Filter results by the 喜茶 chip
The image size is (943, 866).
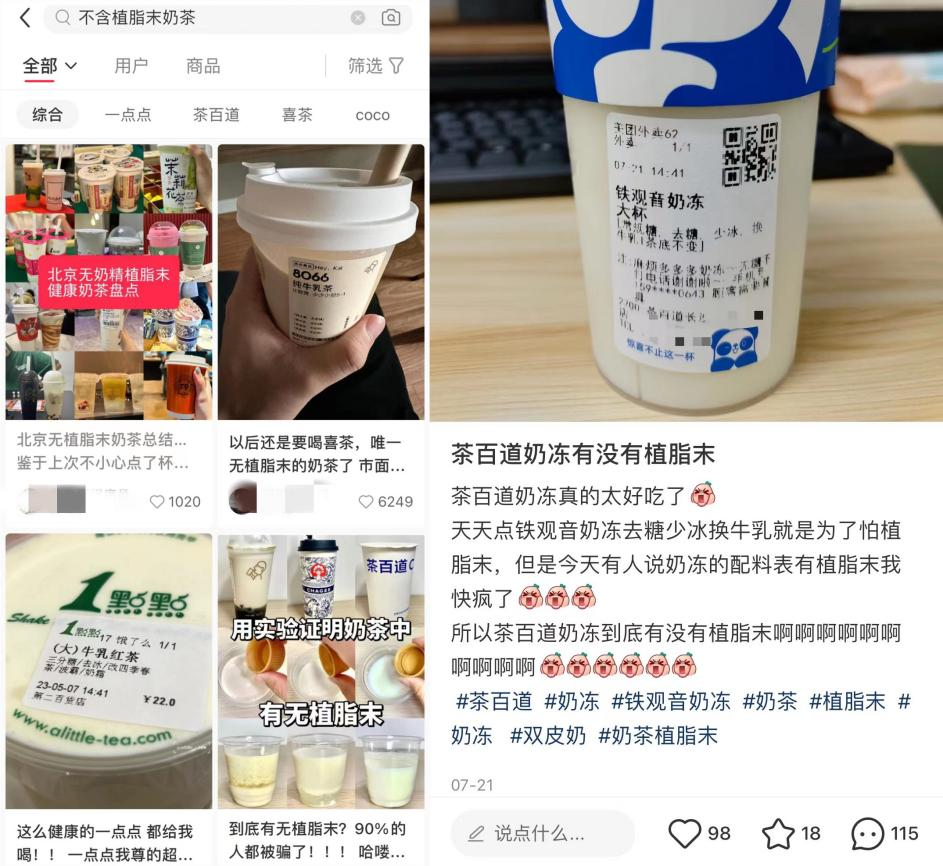(x=297, y=115)
